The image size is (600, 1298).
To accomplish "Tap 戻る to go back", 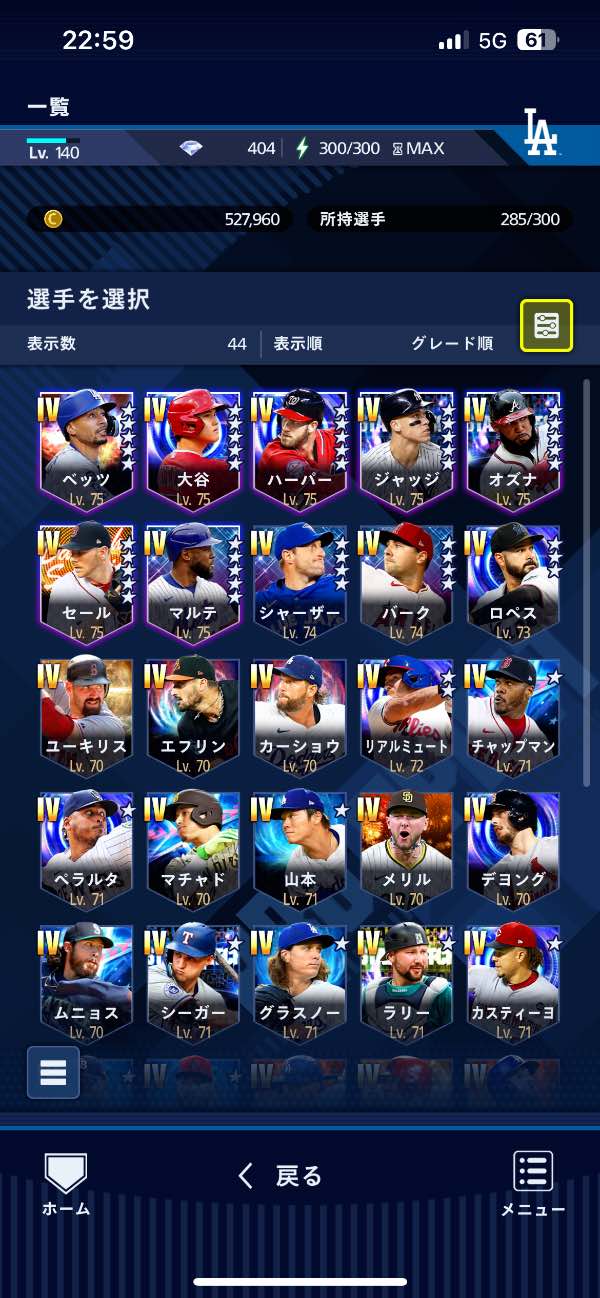I will 281,1176.
